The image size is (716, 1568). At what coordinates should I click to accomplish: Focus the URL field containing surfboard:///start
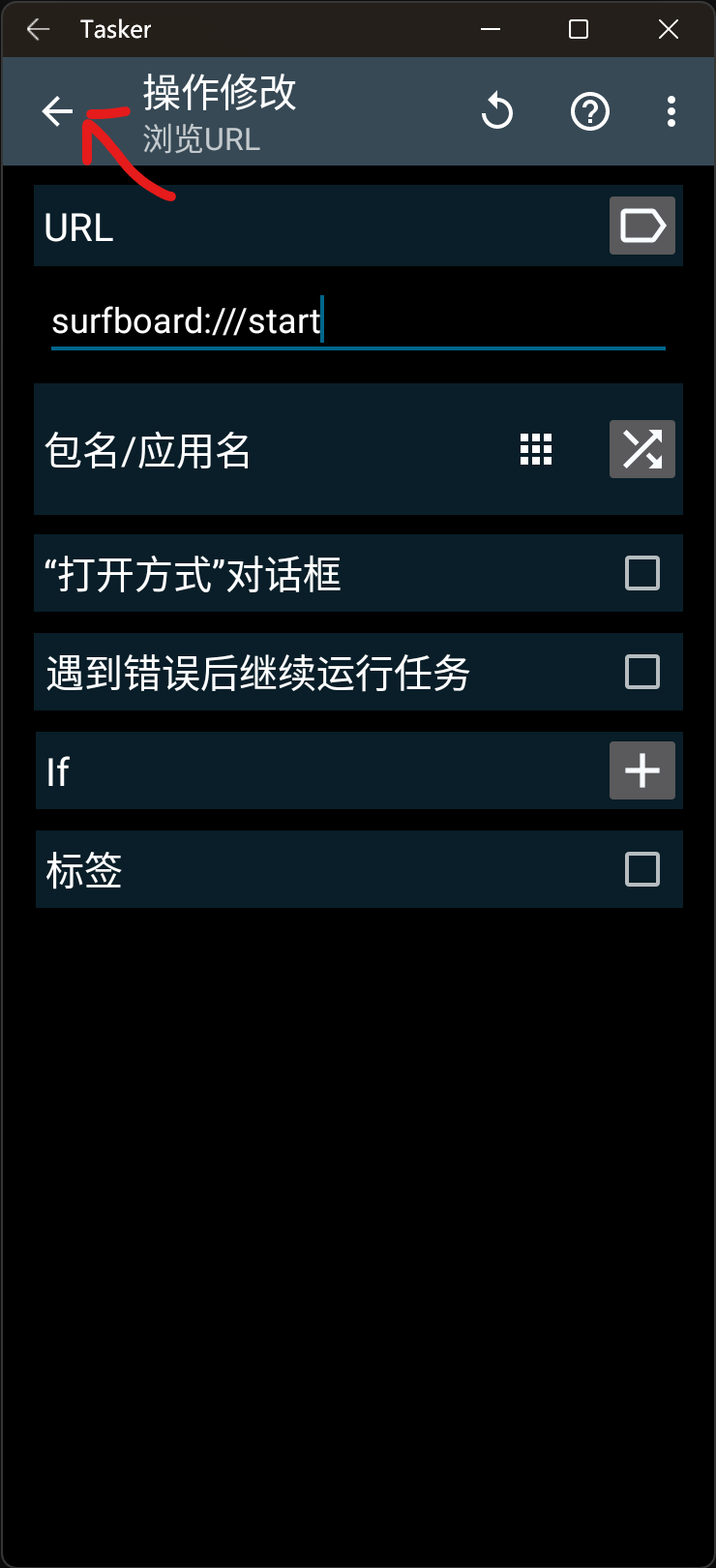click(x=357, y=321)
